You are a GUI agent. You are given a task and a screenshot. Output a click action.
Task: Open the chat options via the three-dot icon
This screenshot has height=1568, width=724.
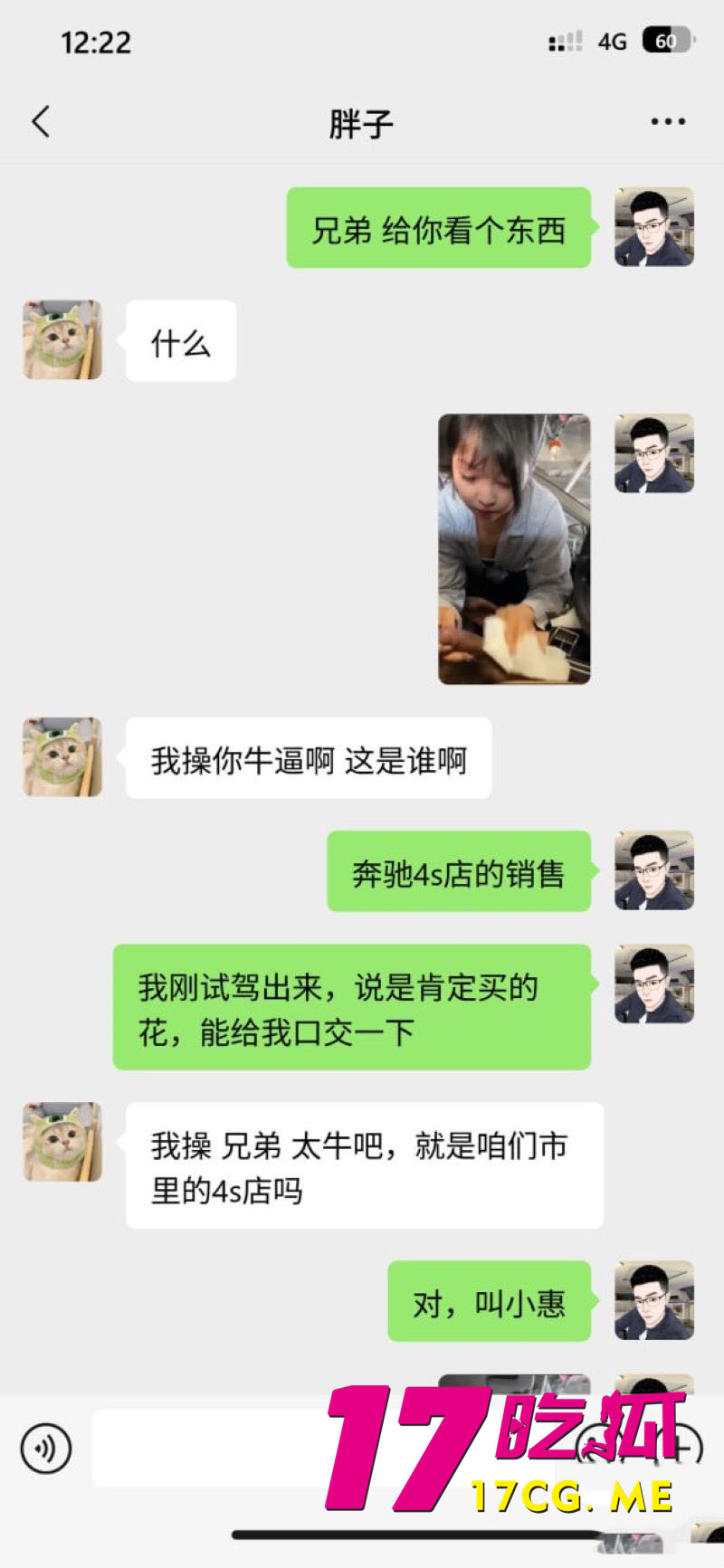[x=670, y=120]
